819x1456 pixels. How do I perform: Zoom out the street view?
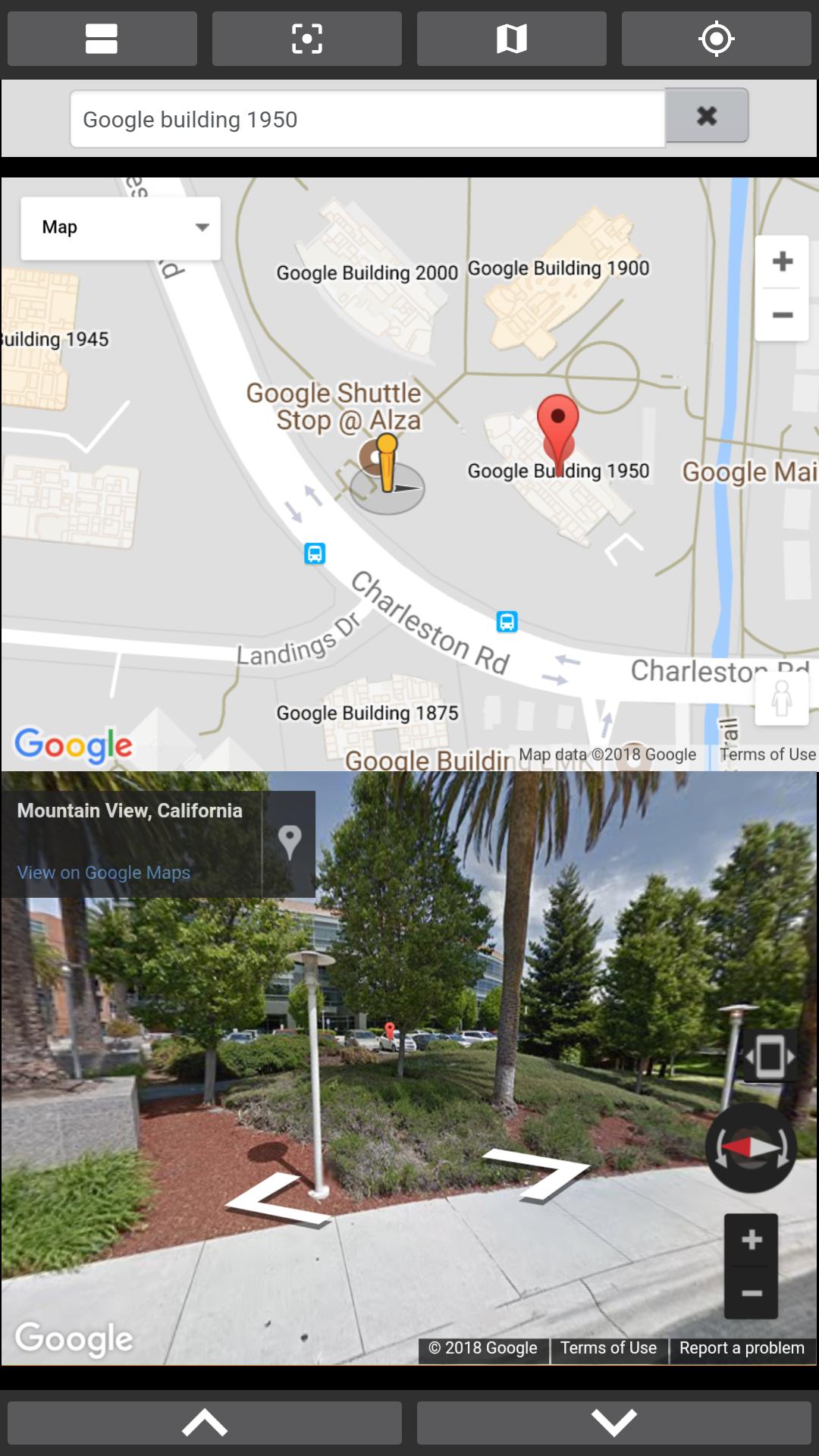751,1293
